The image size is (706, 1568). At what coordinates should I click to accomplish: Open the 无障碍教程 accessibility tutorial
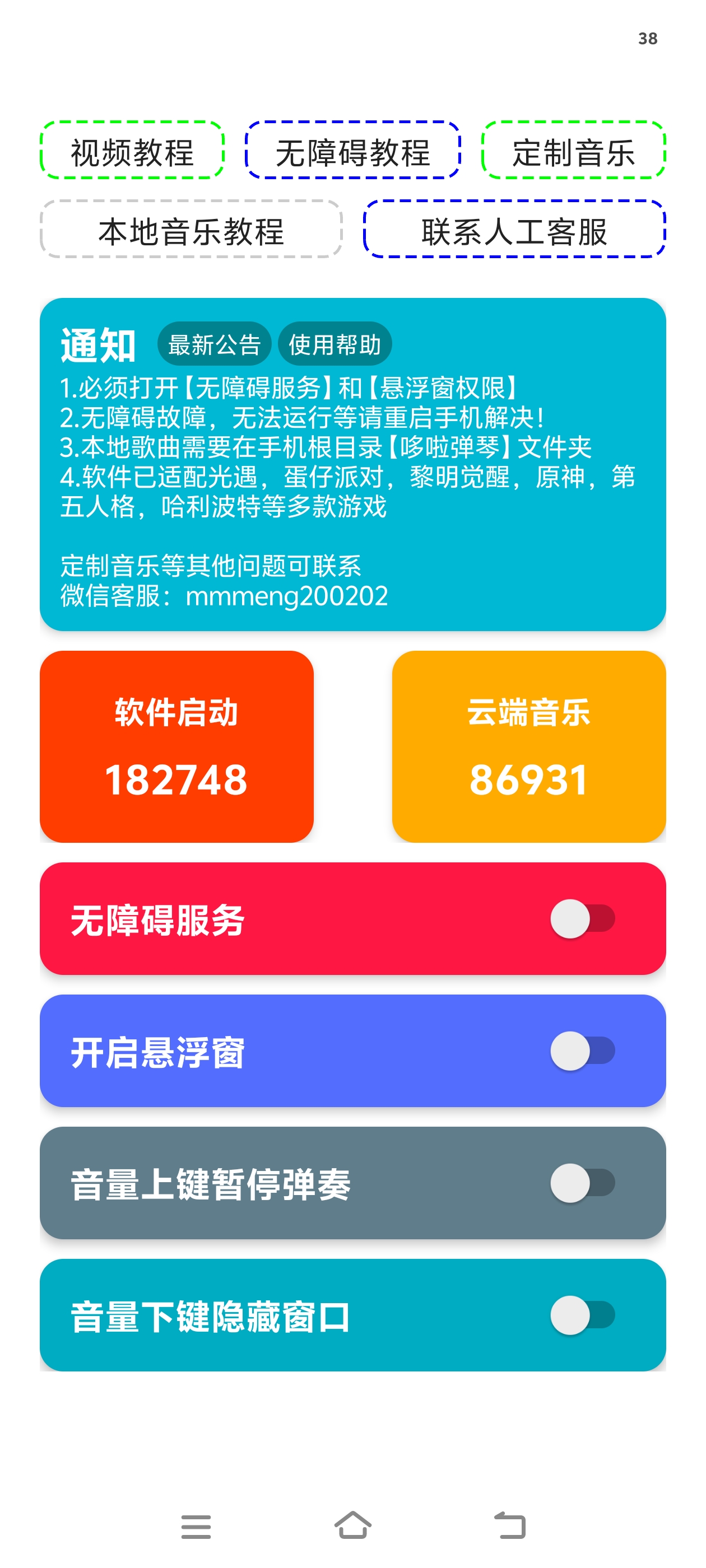point(352,150)
